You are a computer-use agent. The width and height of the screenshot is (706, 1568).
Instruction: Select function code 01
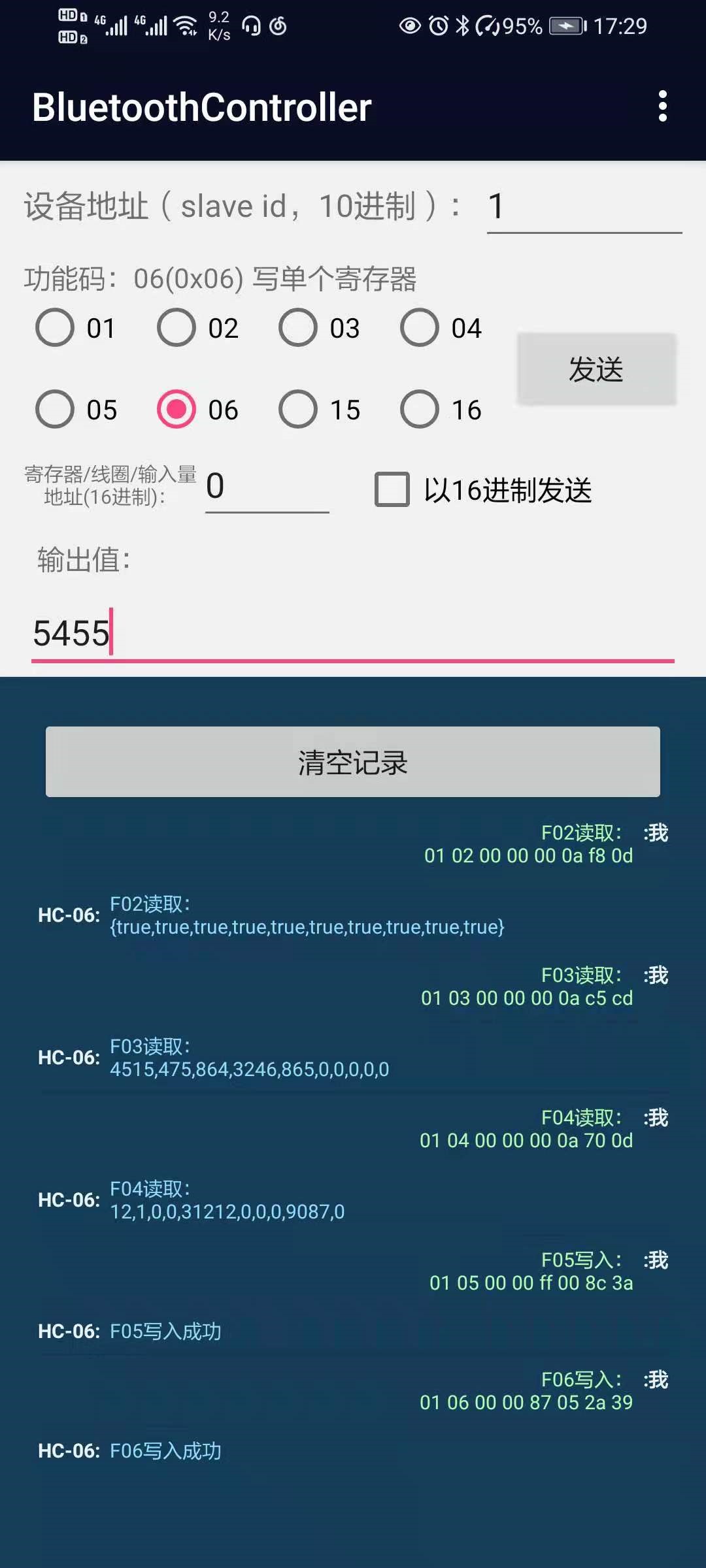(56, 327)
